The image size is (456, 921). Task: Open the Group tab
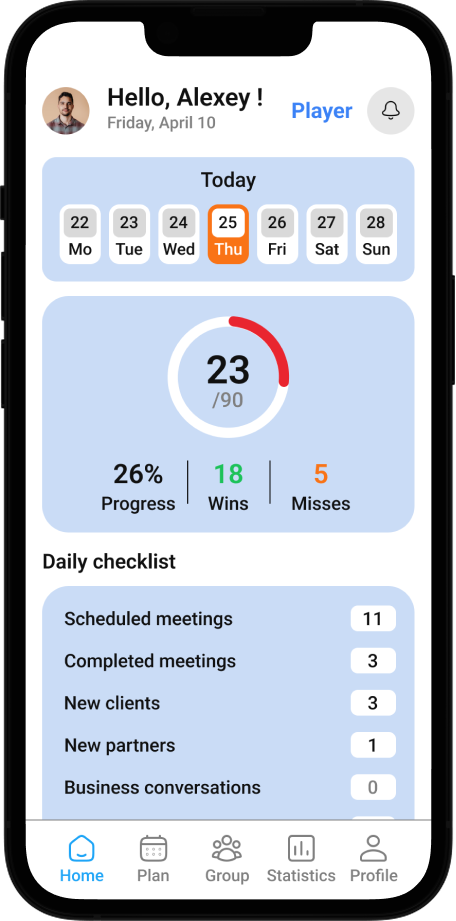[x=227, y=859]
